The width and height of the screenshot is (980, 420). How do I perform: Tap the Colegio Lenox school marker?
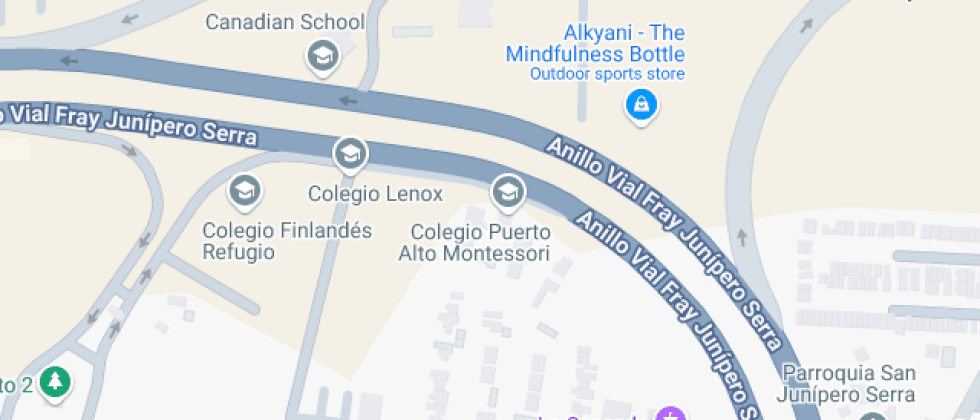coord(350,154)
